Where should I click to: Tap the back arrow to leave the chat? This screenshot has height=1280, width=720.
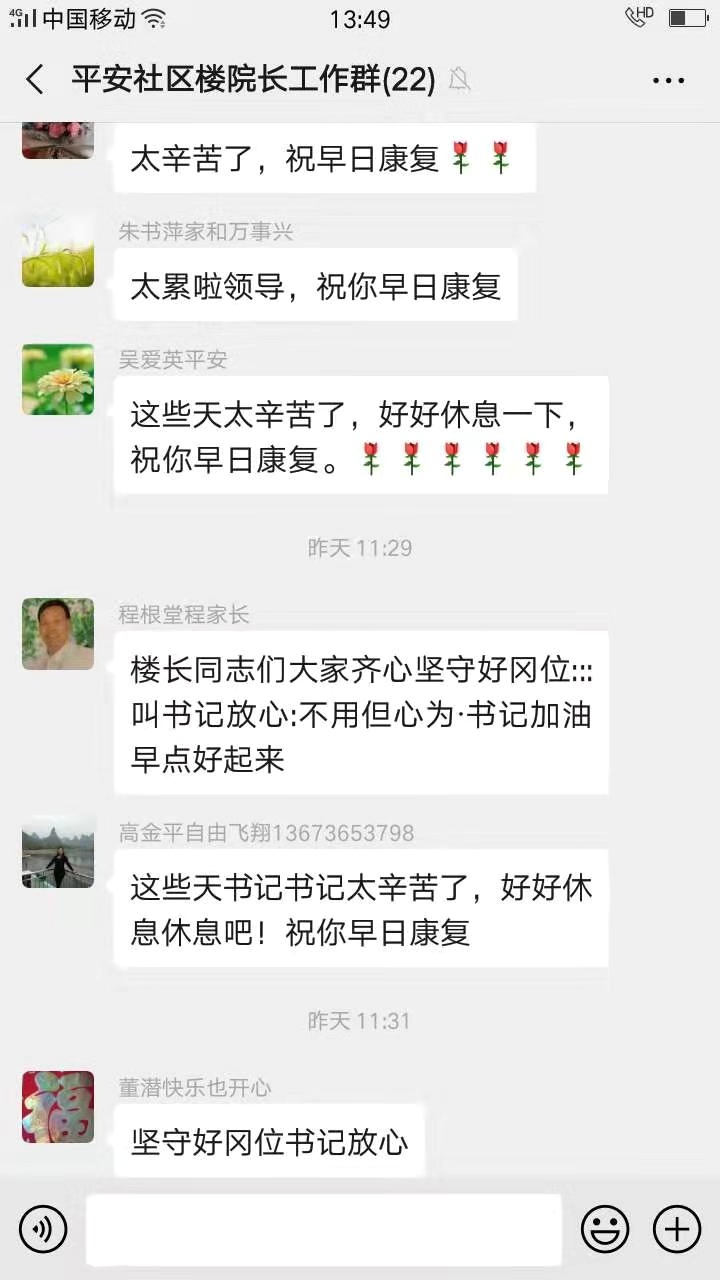pyautogui.click(x=33, y=79)
